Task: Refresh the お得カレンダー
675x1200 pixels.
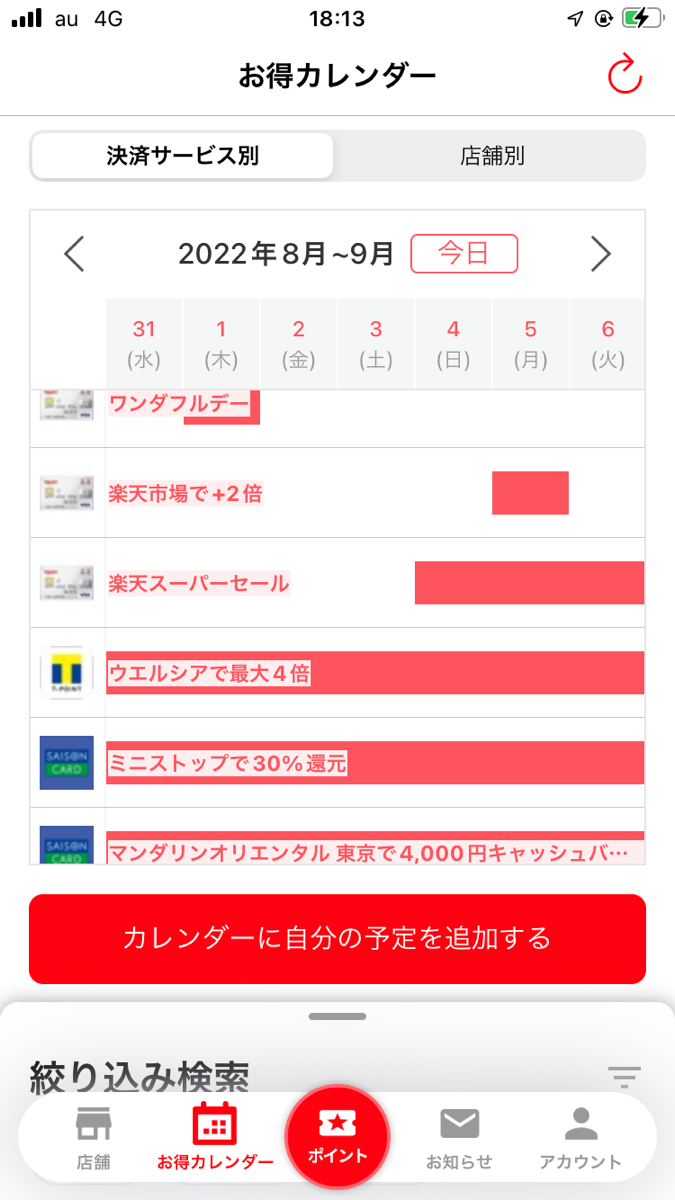Action: (x=625, y=75)
